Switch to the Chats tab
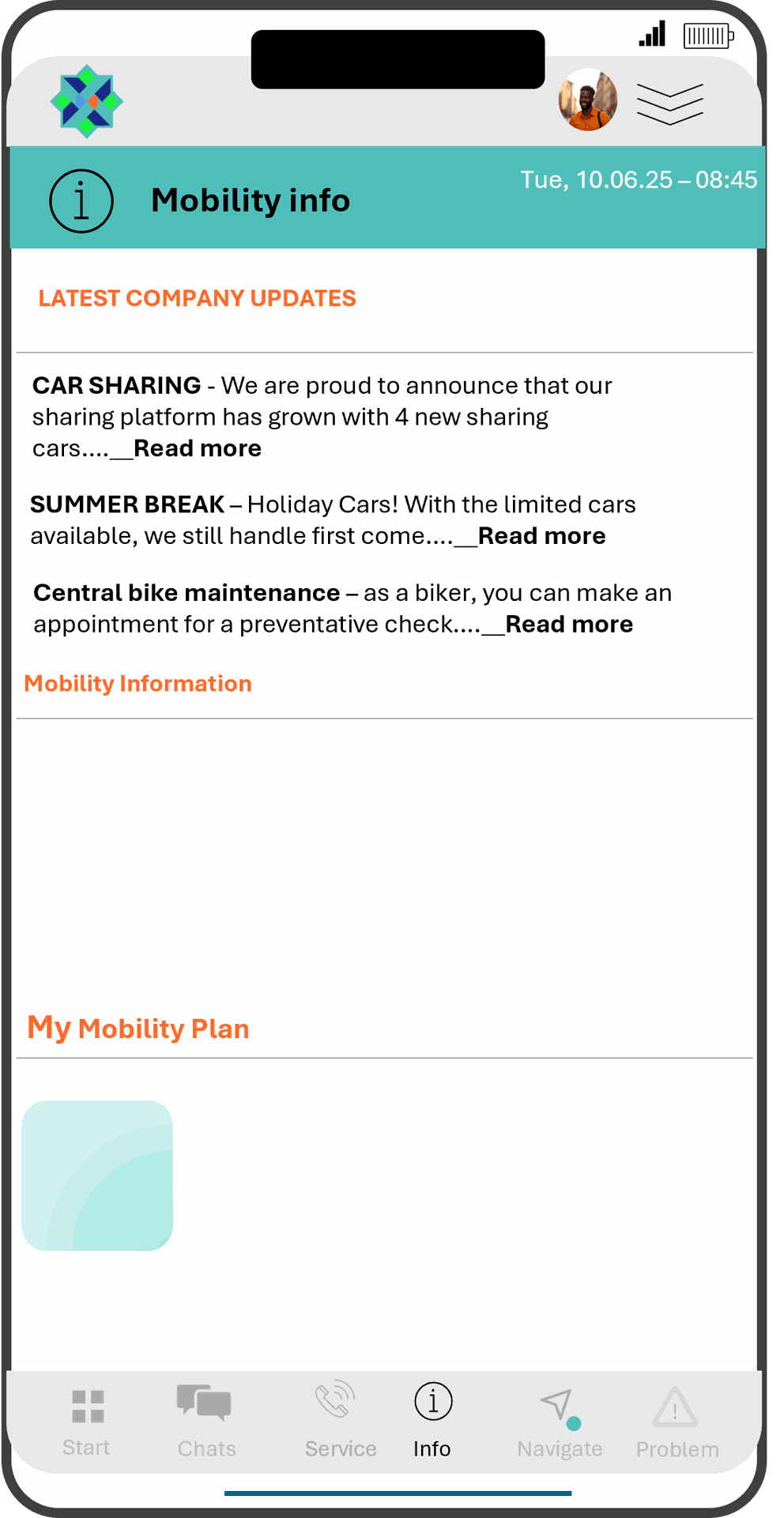784x1518 pixels. click(x=205, y=1422)
